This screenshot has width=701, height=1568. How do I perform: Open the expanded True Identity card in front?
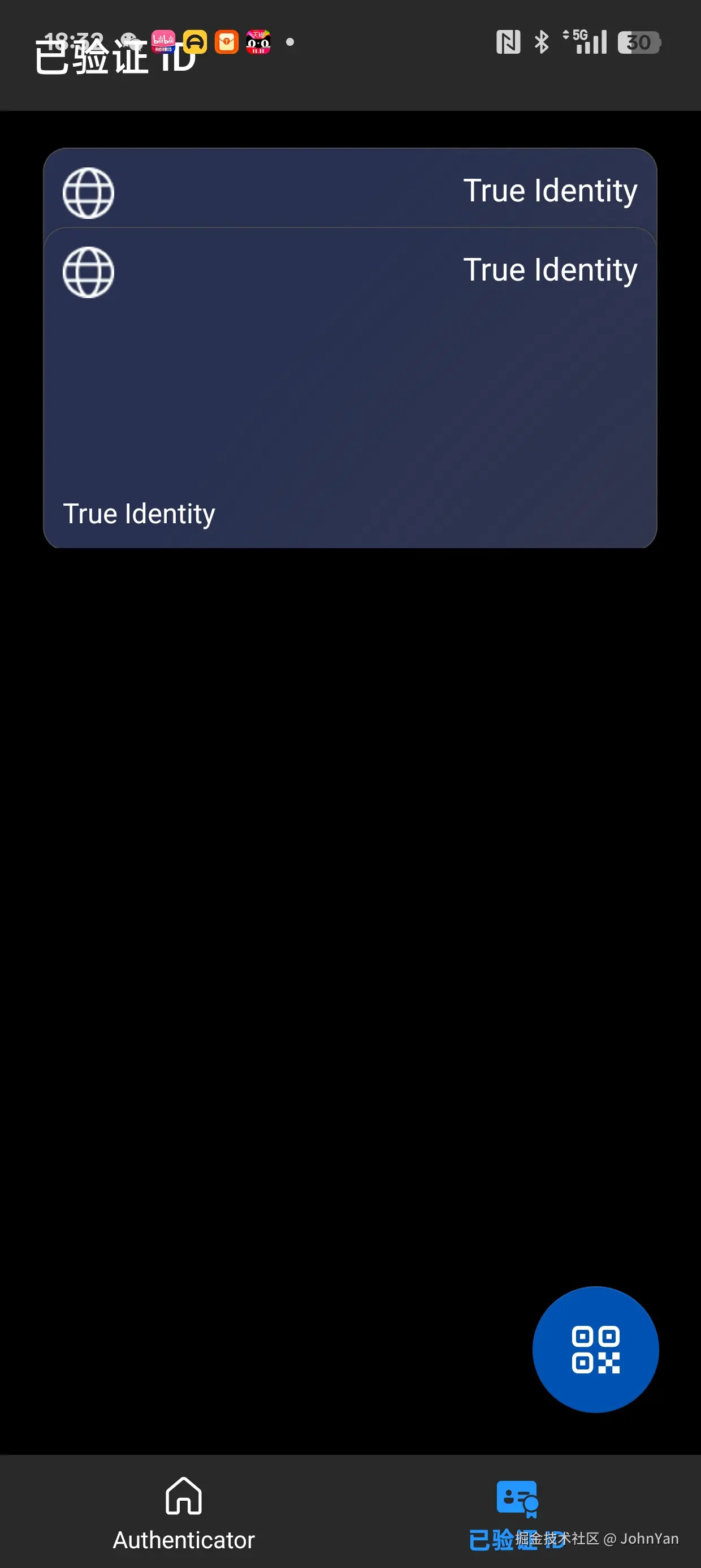350,390
